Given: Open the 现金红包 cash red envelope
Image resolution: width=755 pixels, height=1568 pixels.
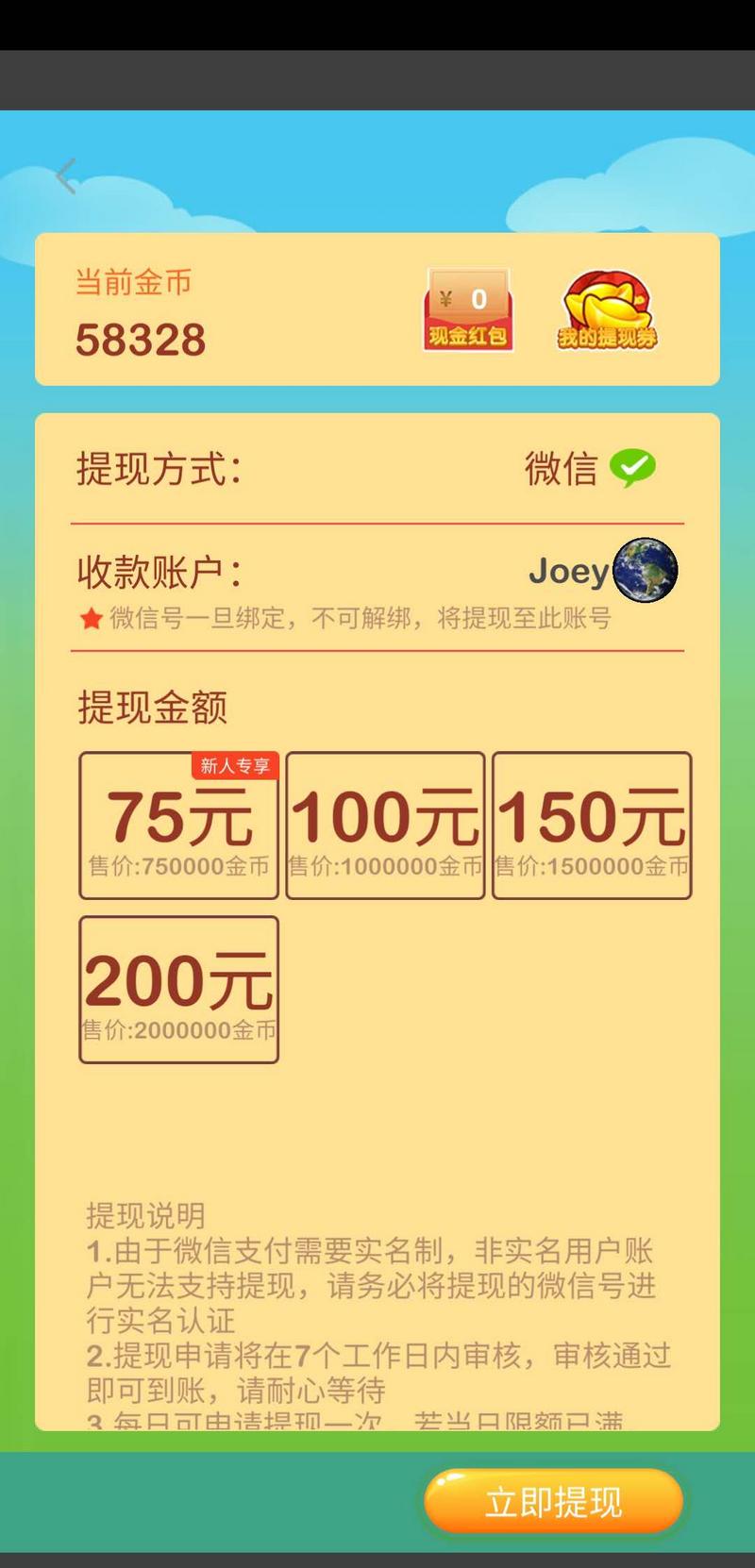Looking at the screenshot, I should pos(468,310).
